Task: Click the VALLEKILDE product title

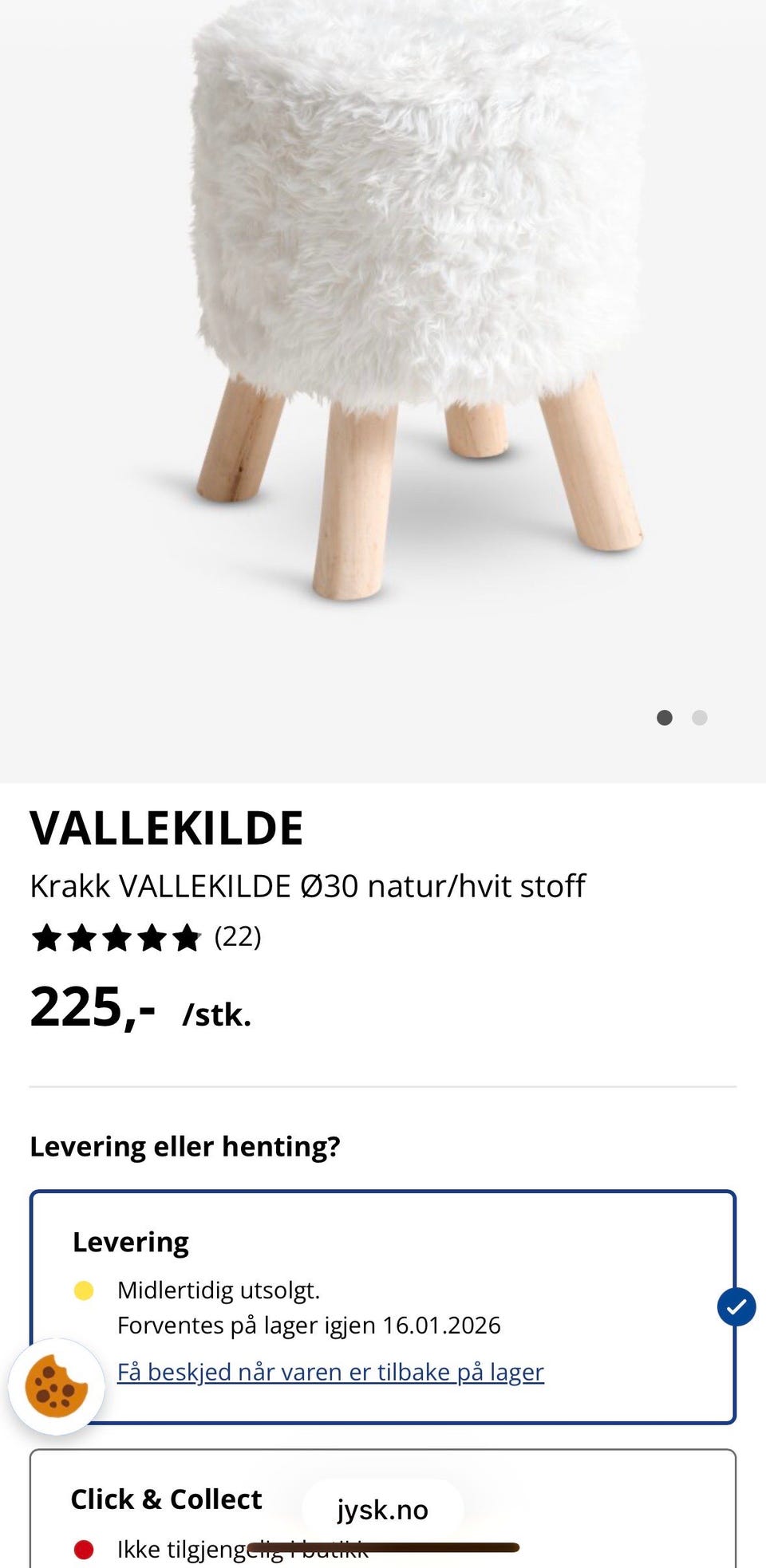Action: 166,828
